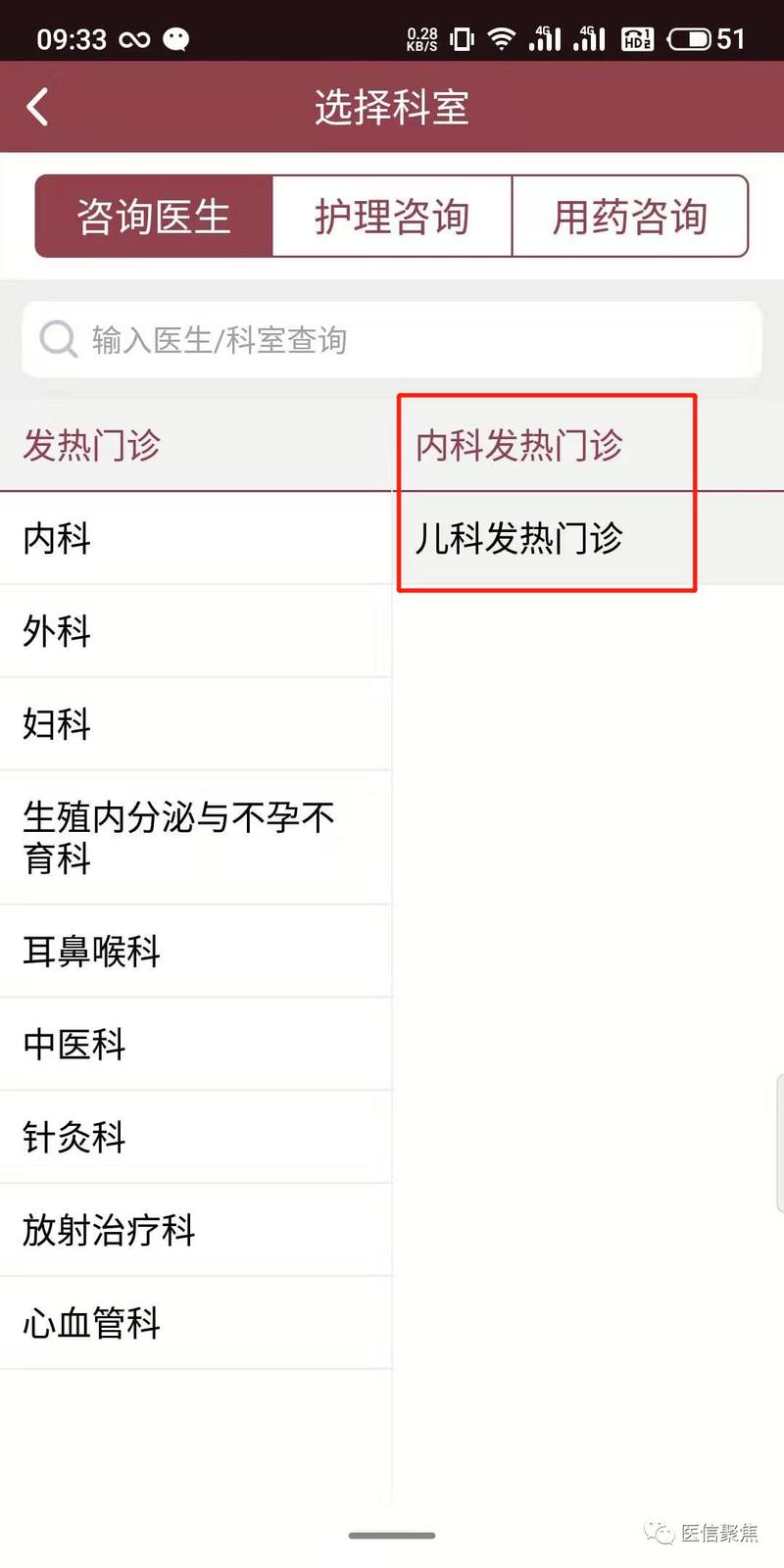Choose the 妇科 department category
The height and width of the screenshot is (1568, 784).
196,724
